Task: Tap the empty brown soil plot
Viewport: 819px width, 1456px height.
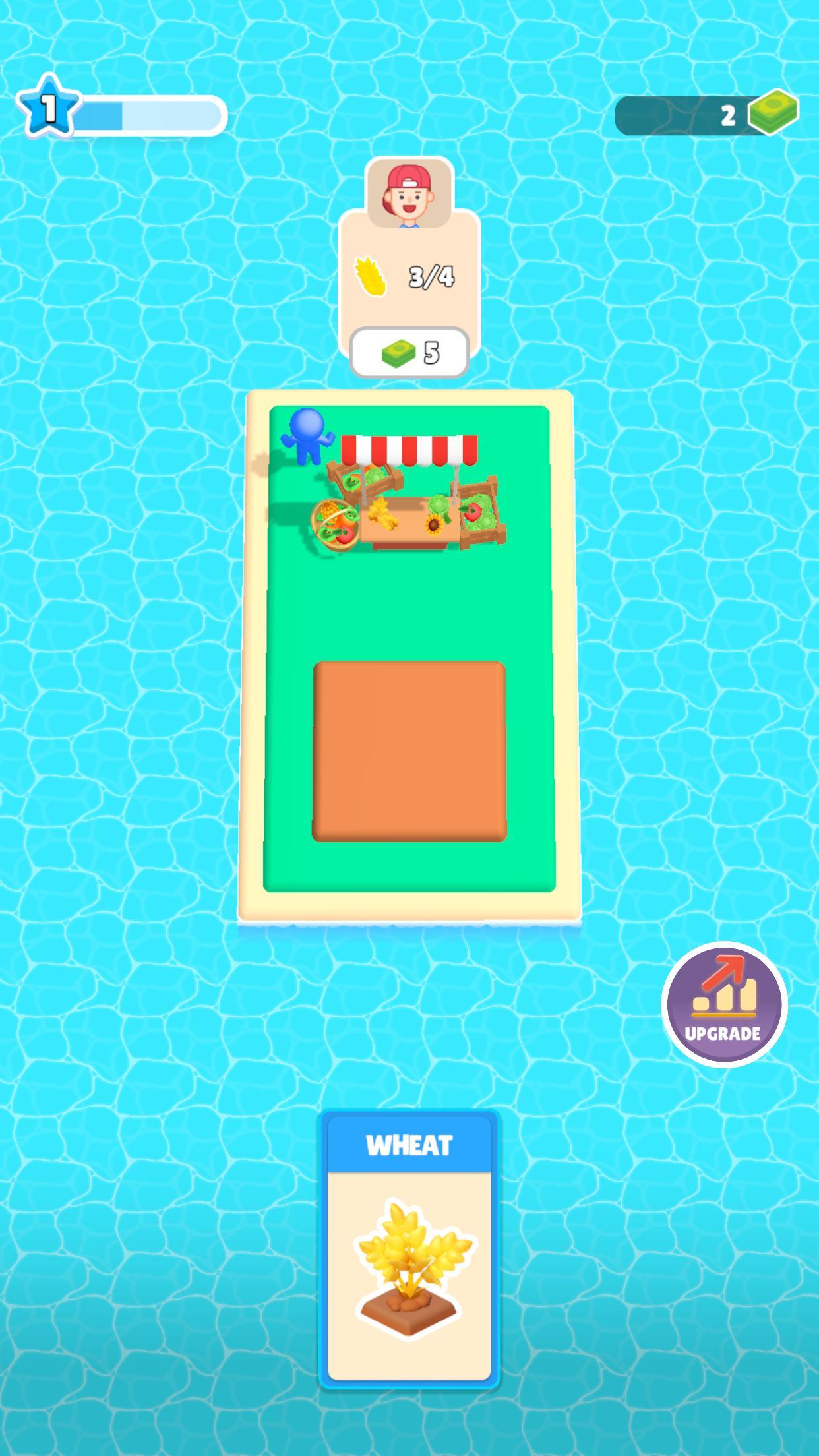Action: click(409, 752)
